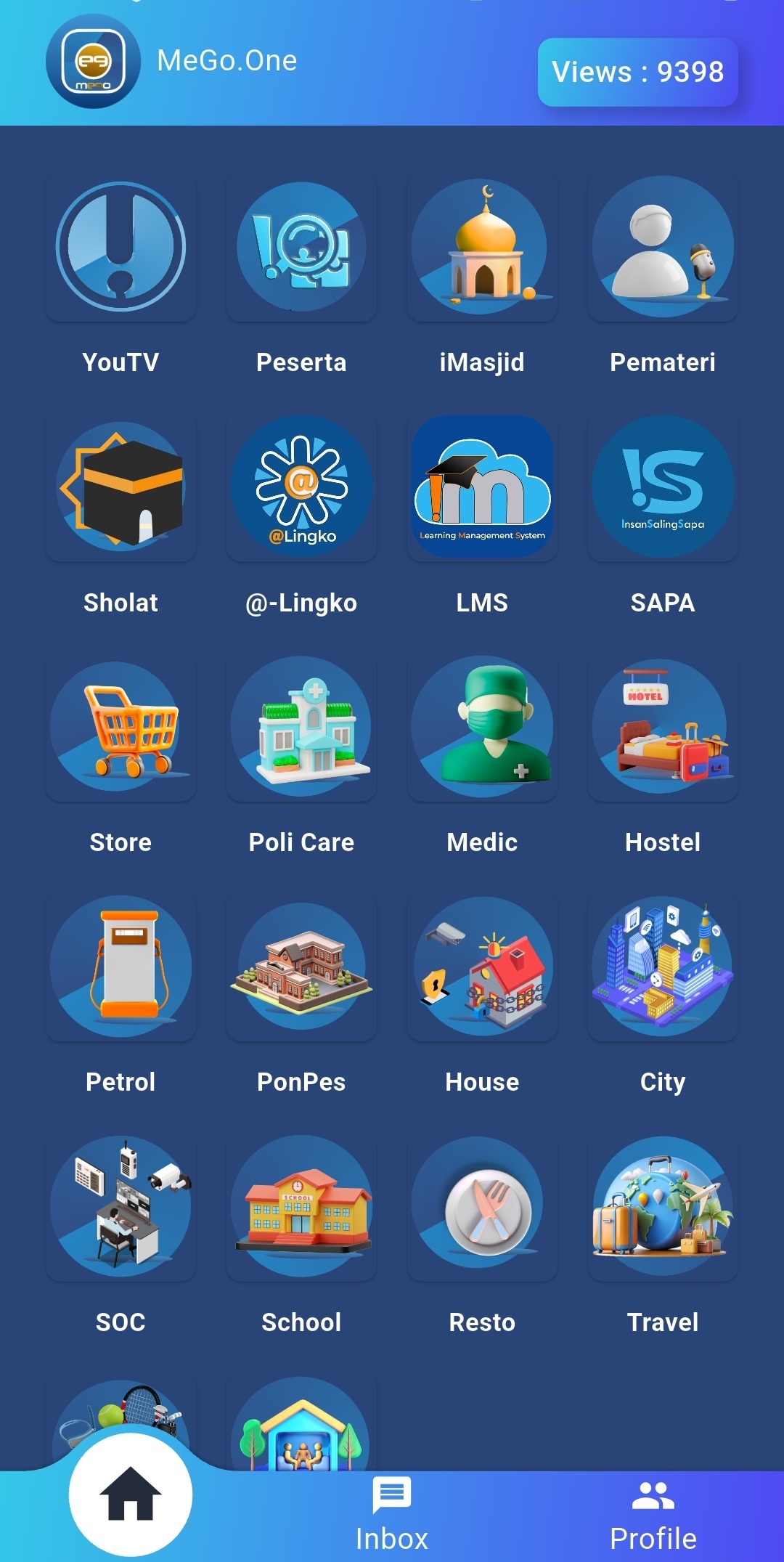Go to @-Lingko

tap(301, 487)
